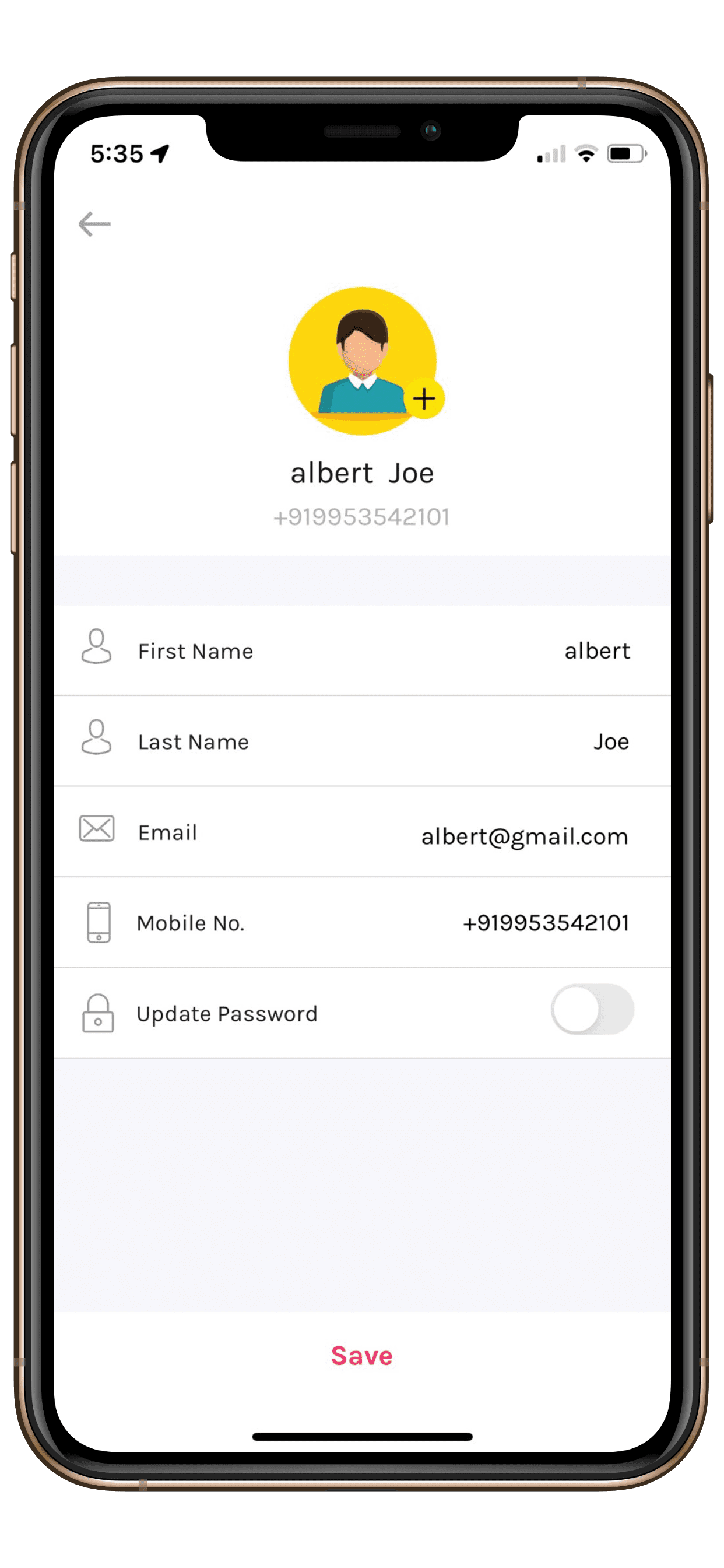
Task: Edit the Mobile No. field
Action: [362, 923]
